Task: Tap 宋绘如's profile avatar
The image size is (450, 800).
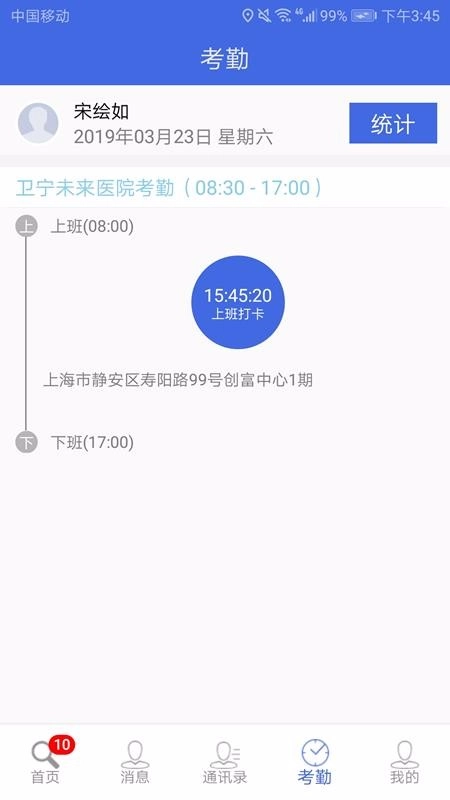Action: (x=38, y=123)
